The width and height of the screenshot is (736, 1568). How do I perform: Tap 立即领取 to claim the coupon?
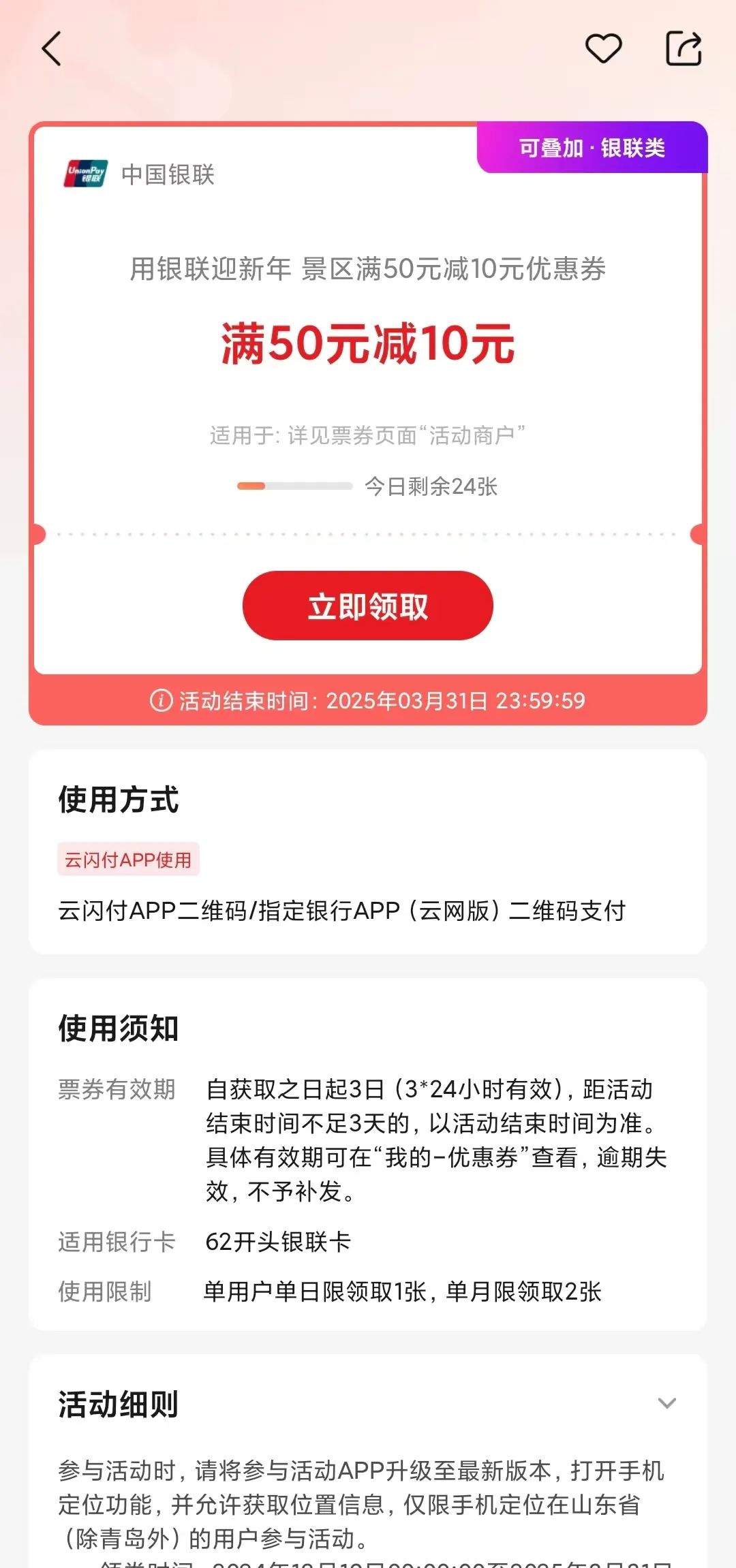tap(368, 606)
